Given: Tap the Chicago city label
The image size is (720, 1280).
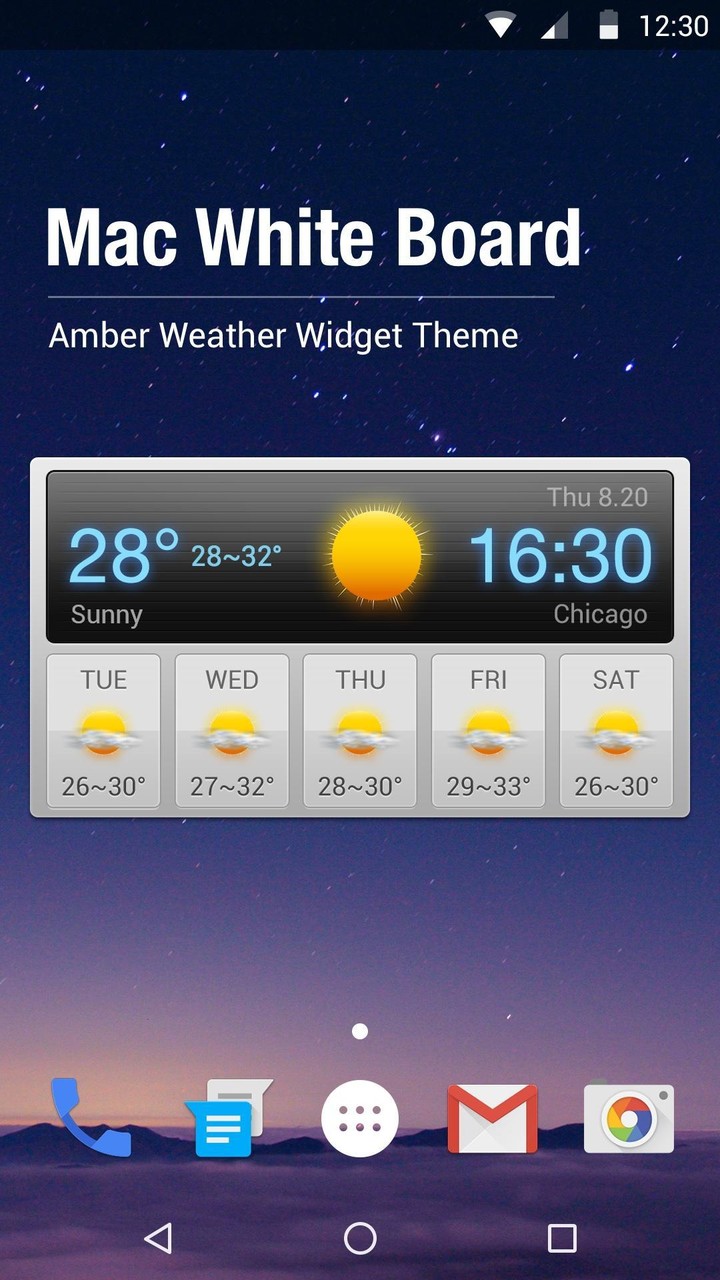Looking at the screenshot, I should 600,614.
